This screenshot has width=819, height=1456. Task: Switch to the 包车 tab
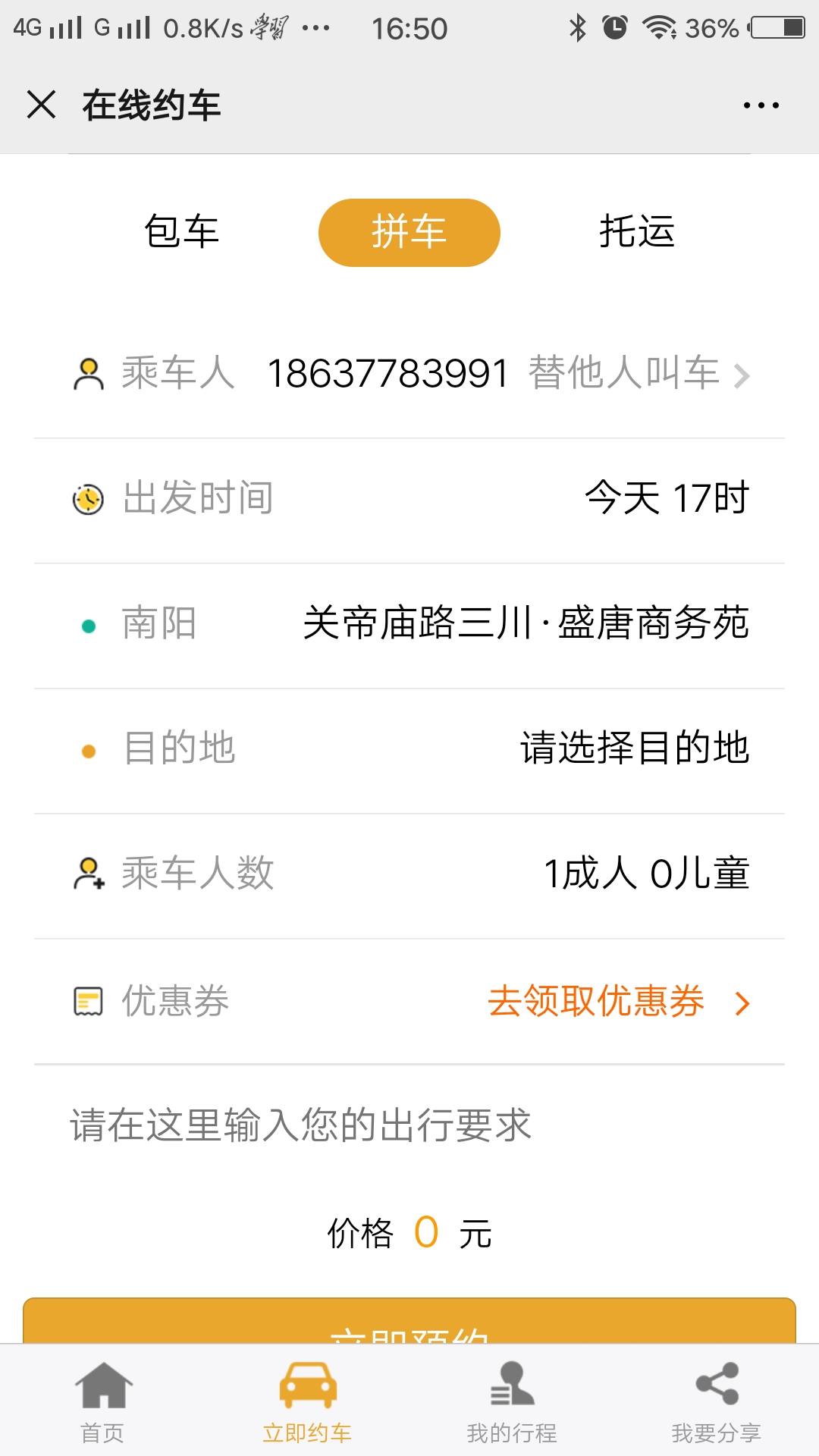click(x=182, y=232)
